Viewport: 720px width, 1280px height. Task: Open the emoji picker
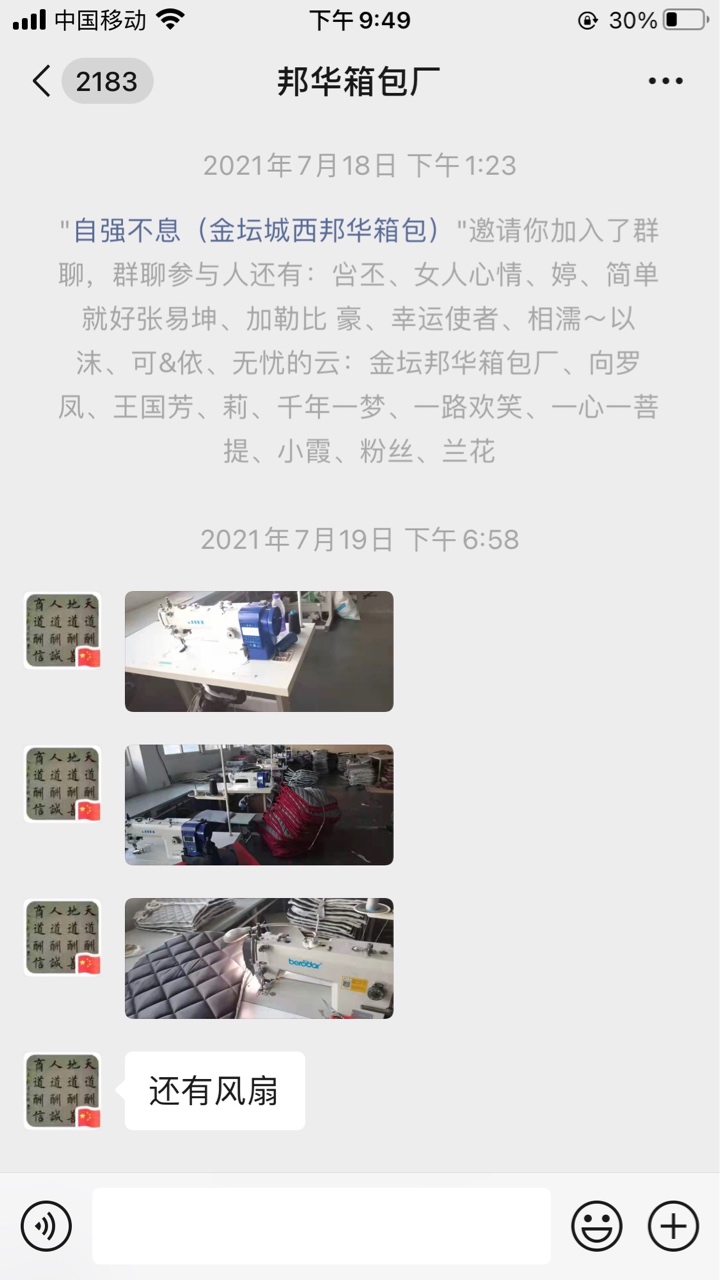tap(596, 1226)
